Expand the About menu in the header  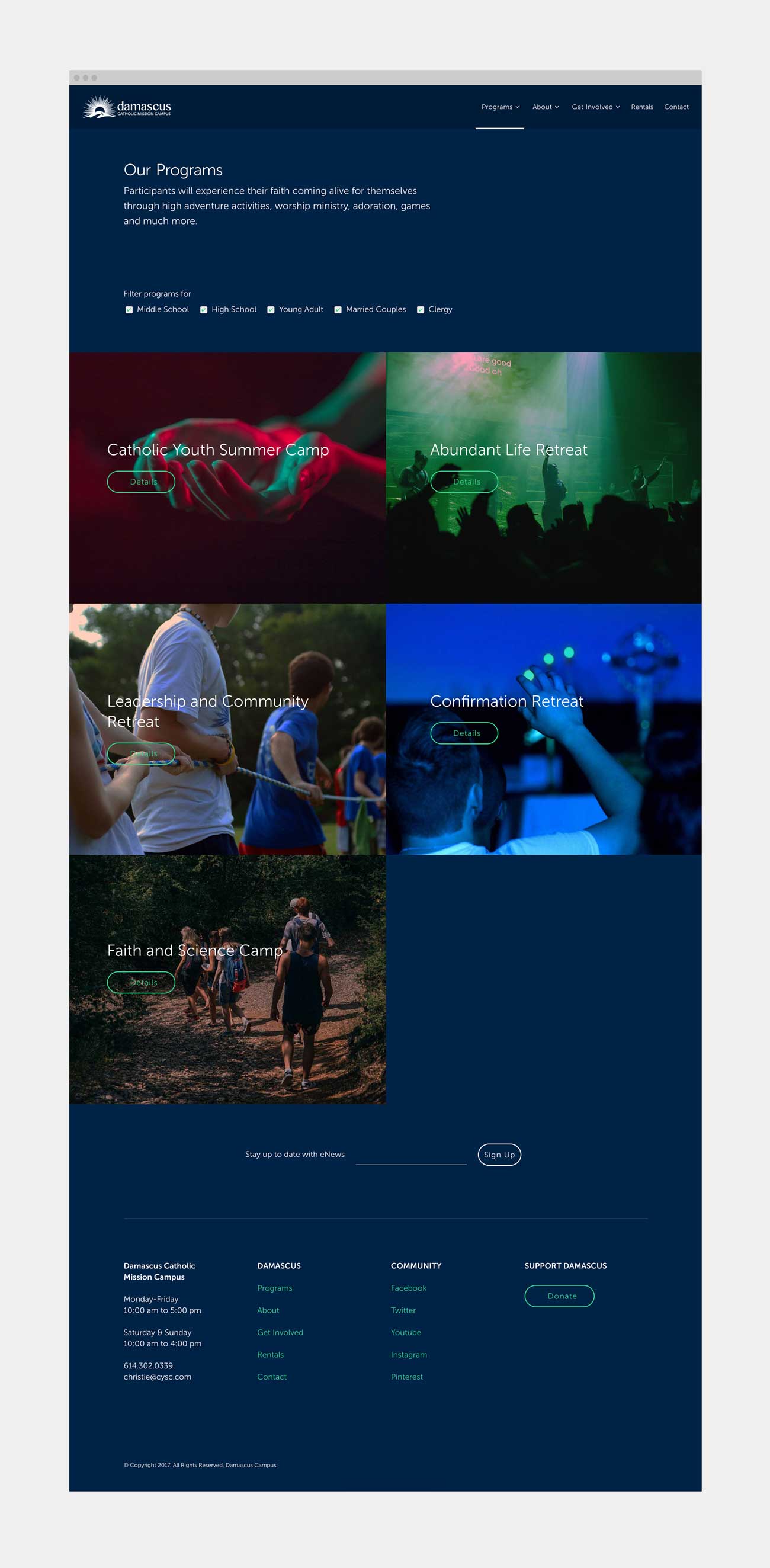click(546, 107)
